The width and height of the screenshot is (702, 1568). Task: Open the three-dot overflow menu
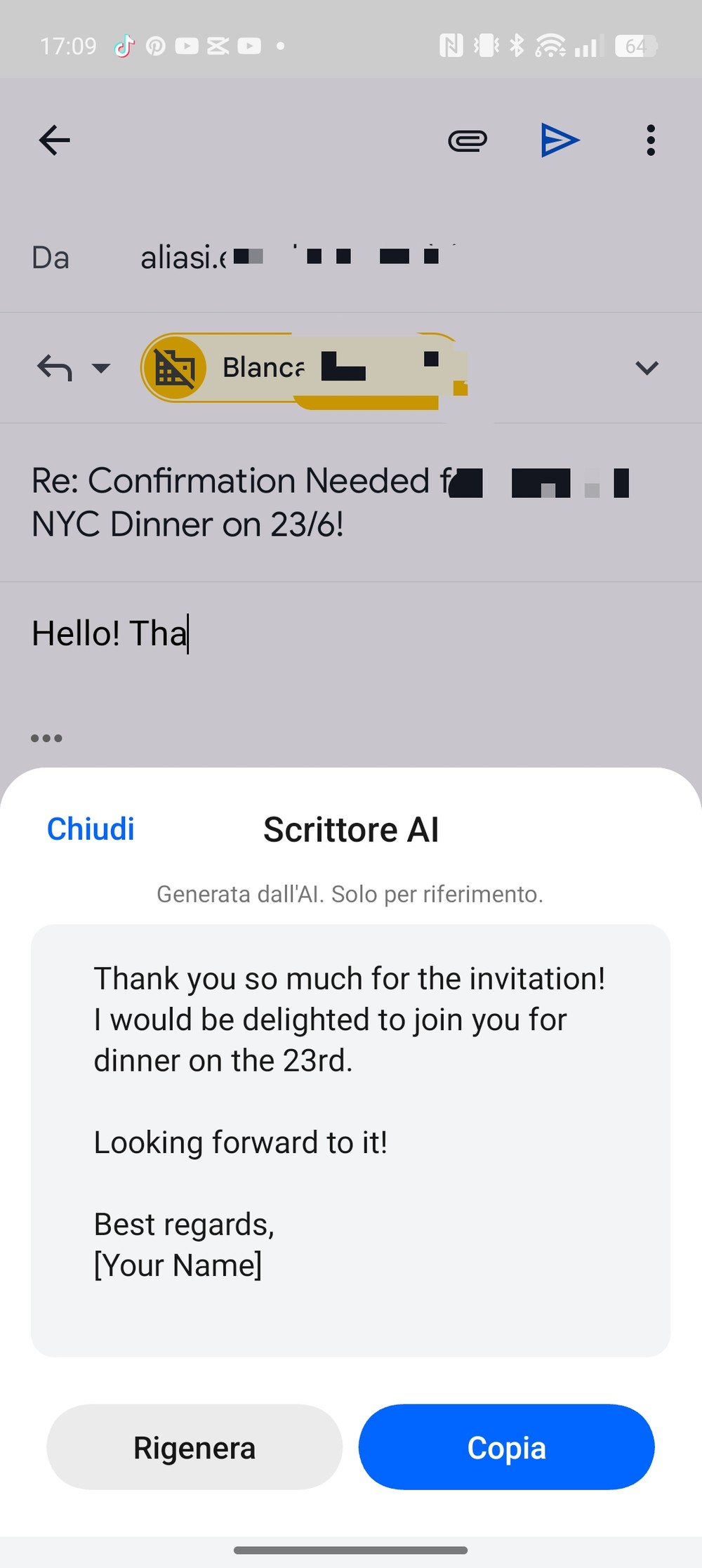(651, 140)
